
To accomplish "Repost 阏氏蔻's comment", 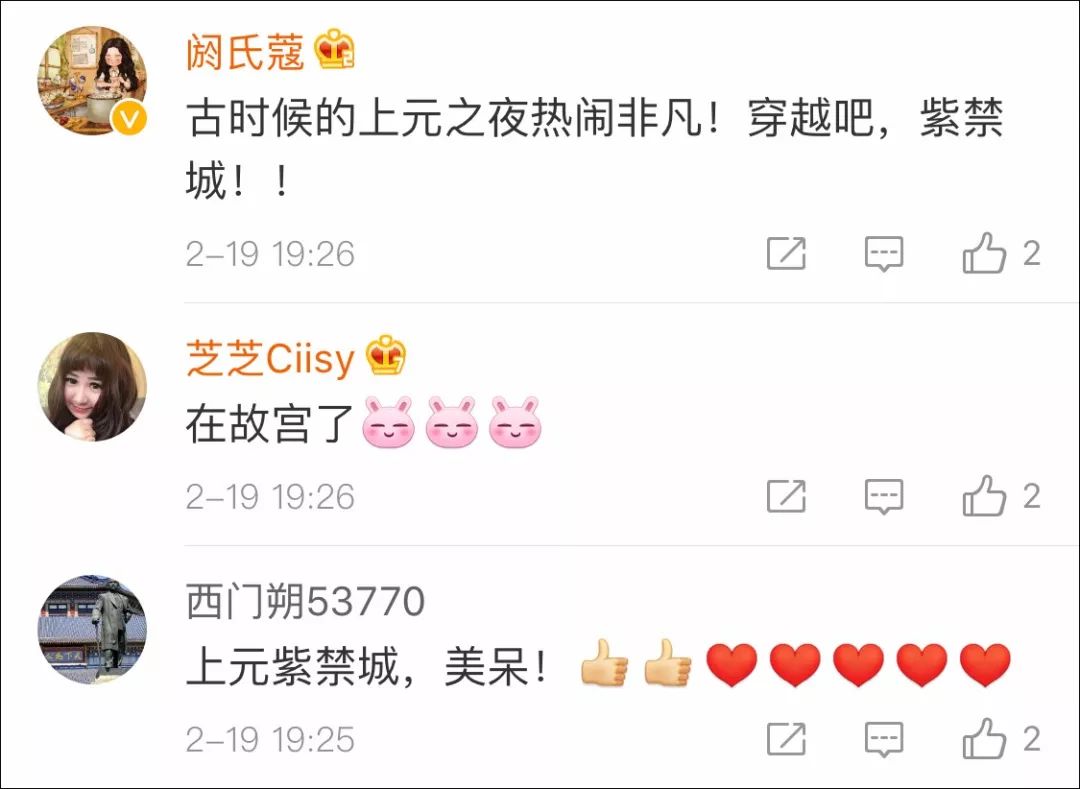I will click(x=786, y=253).
